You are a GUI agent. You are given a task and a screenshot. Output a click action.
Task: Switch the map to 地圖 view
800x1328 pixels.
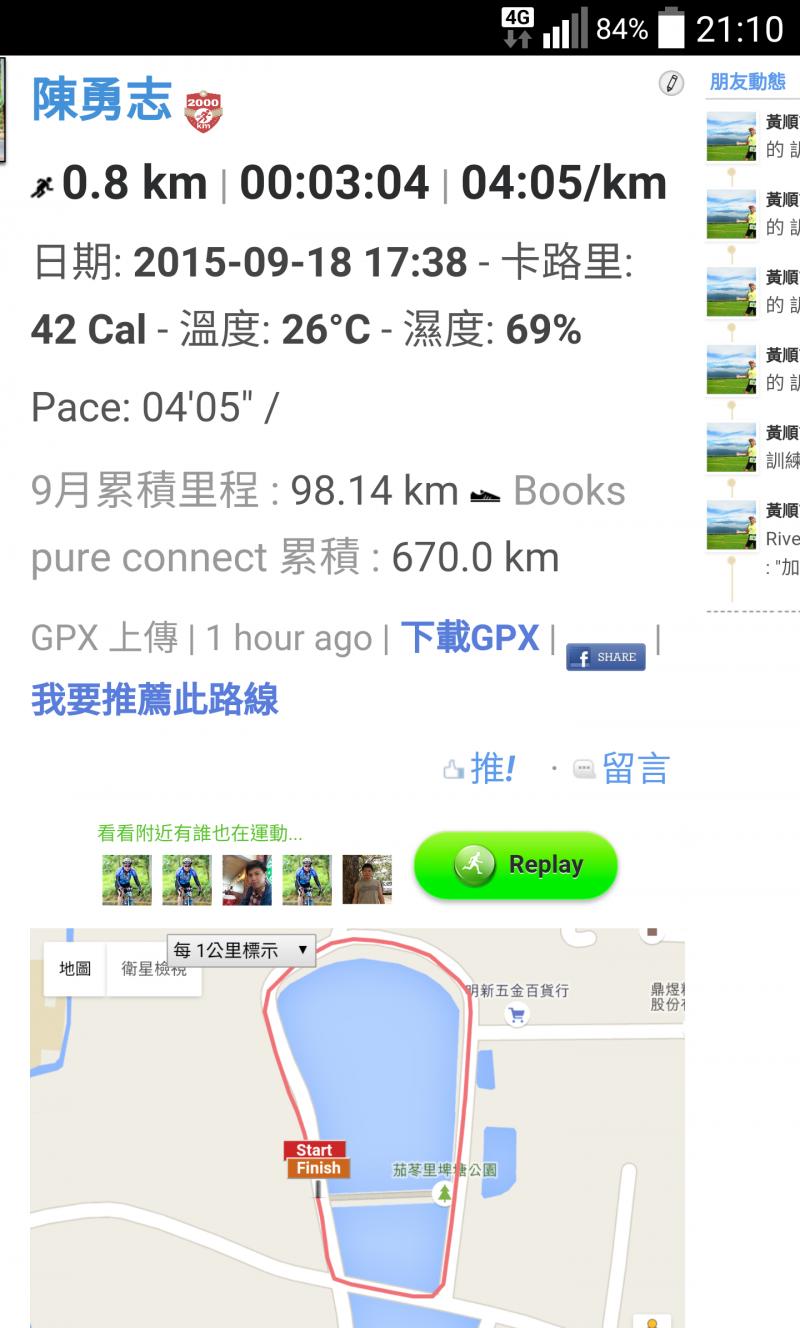(x=75, y=968)
